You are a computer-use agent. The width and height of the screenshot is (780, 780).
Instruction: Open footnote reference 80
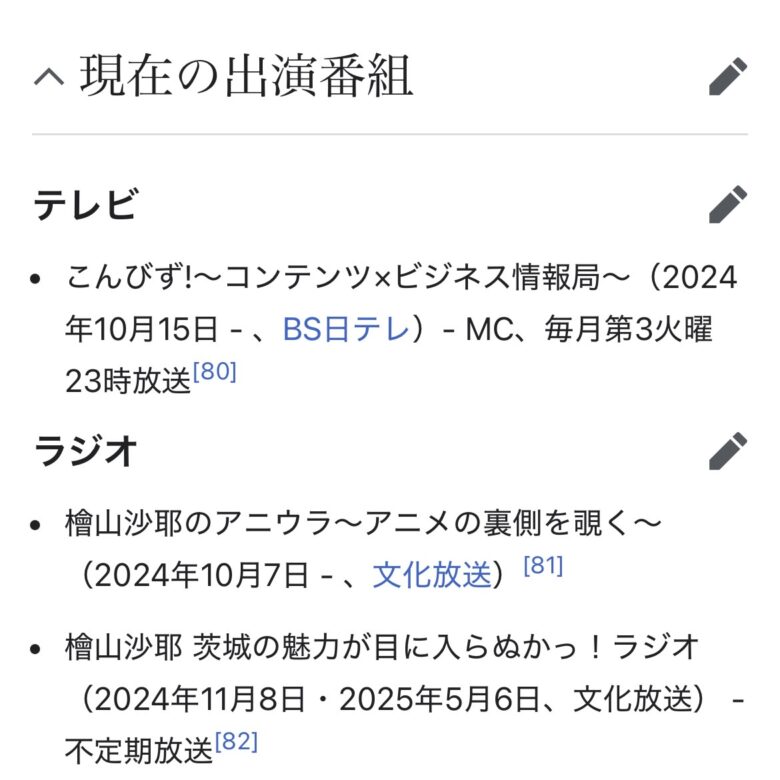pyautogui.click(x=214, y=372)
